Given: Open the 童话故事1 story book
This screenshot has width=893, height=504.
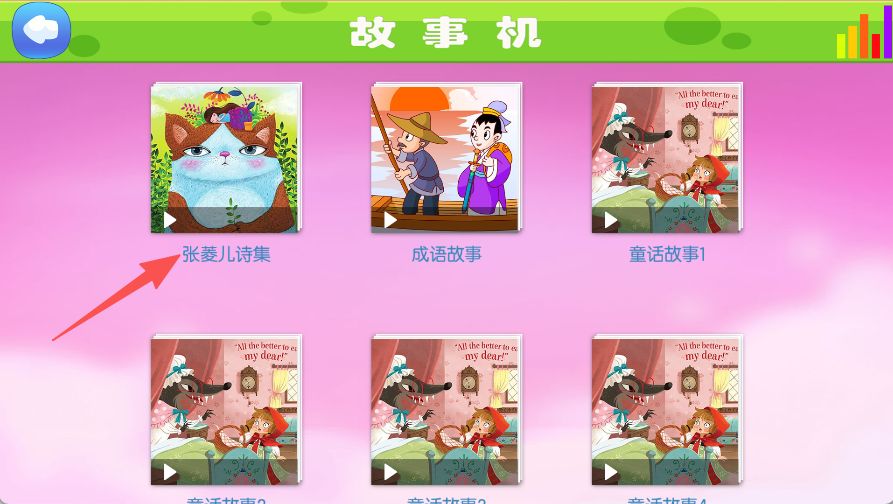Looking at the screenshot, I should (x=666, y=158).
